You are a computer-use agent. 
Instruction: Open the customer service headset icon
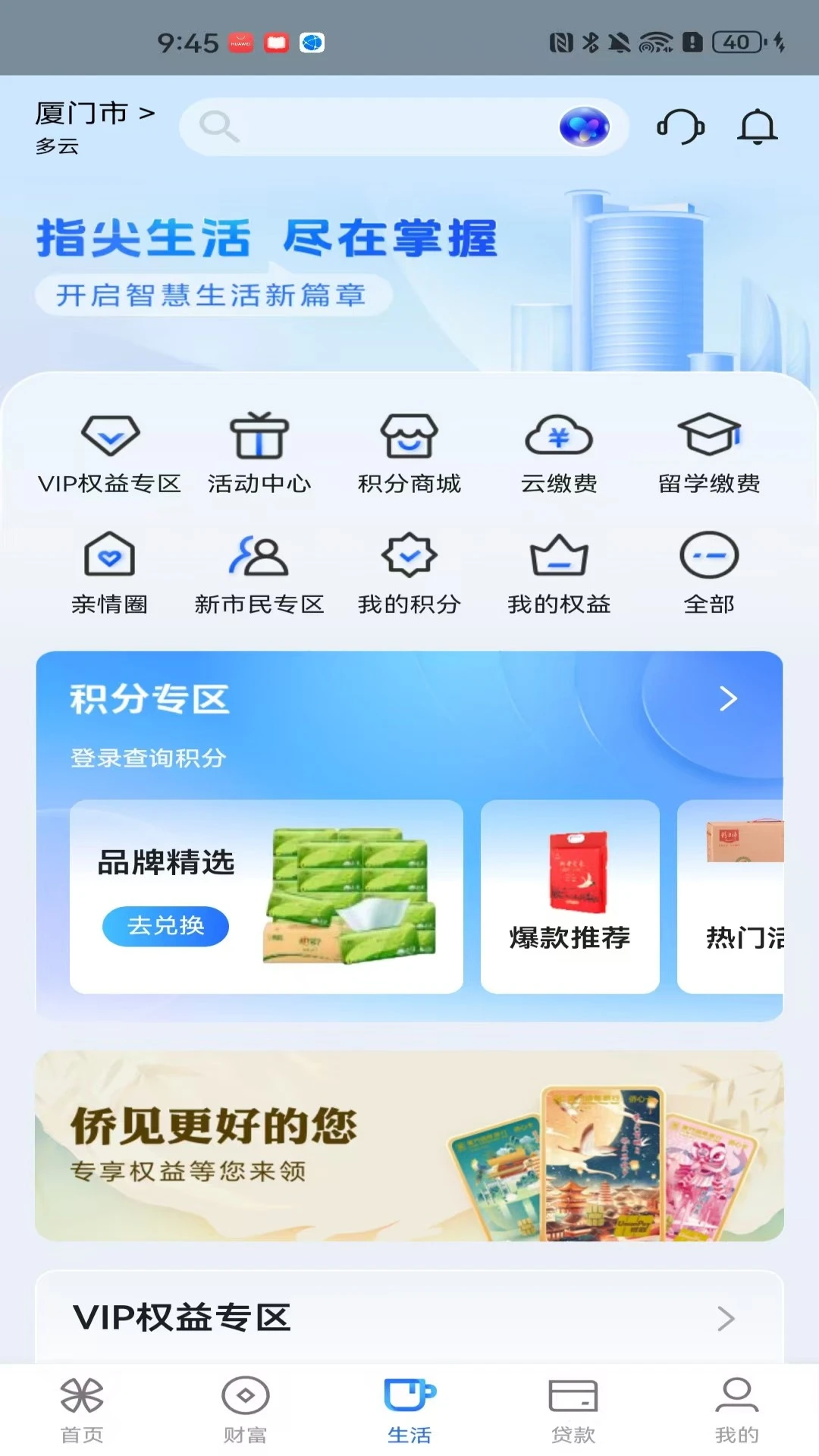point(680,127)
